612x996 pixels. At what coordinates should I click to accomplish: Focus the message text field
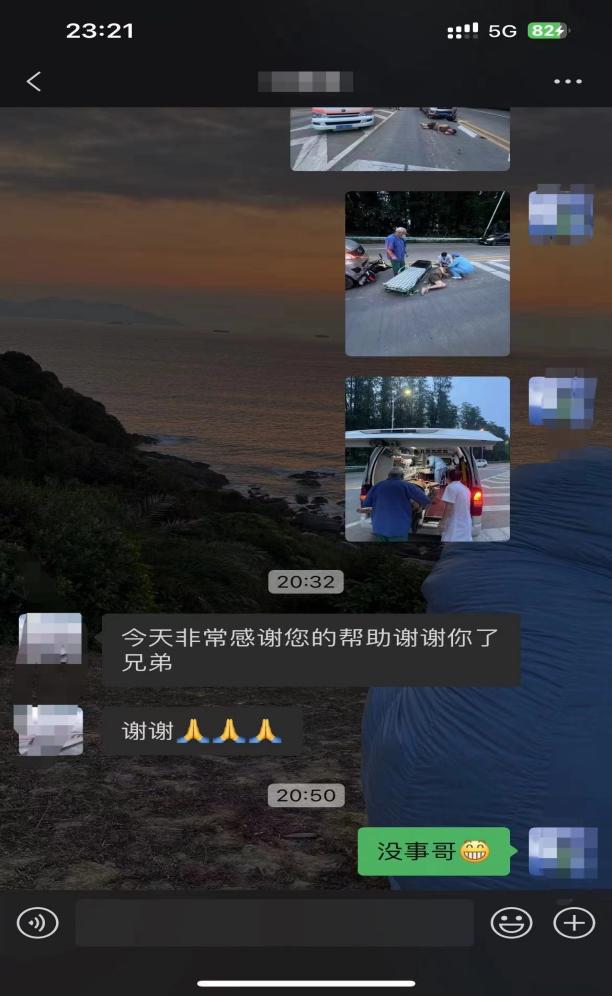coord(274,923)
